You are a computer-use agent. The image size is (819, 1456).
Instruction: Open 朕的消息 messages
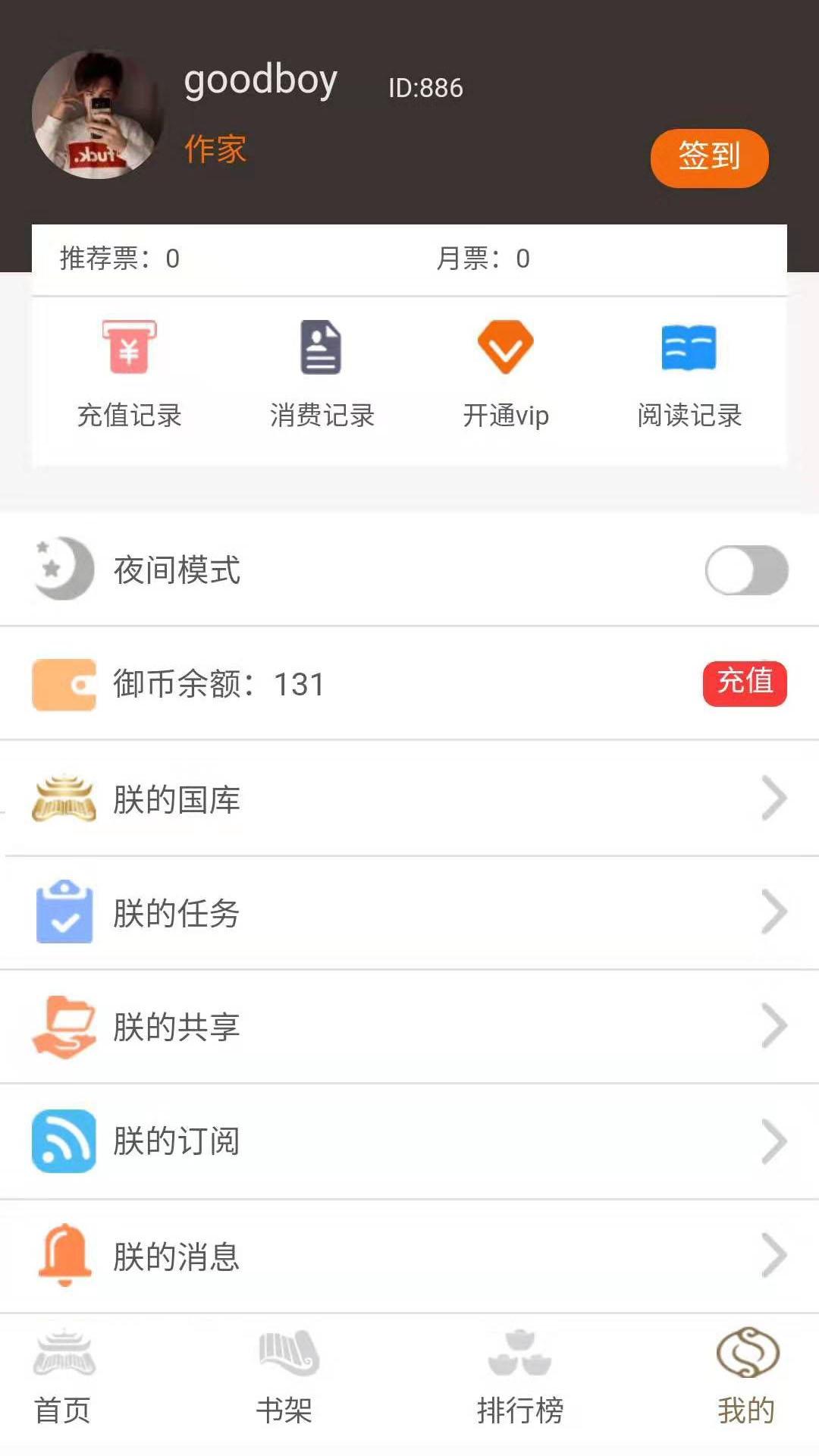point(409,1257)
